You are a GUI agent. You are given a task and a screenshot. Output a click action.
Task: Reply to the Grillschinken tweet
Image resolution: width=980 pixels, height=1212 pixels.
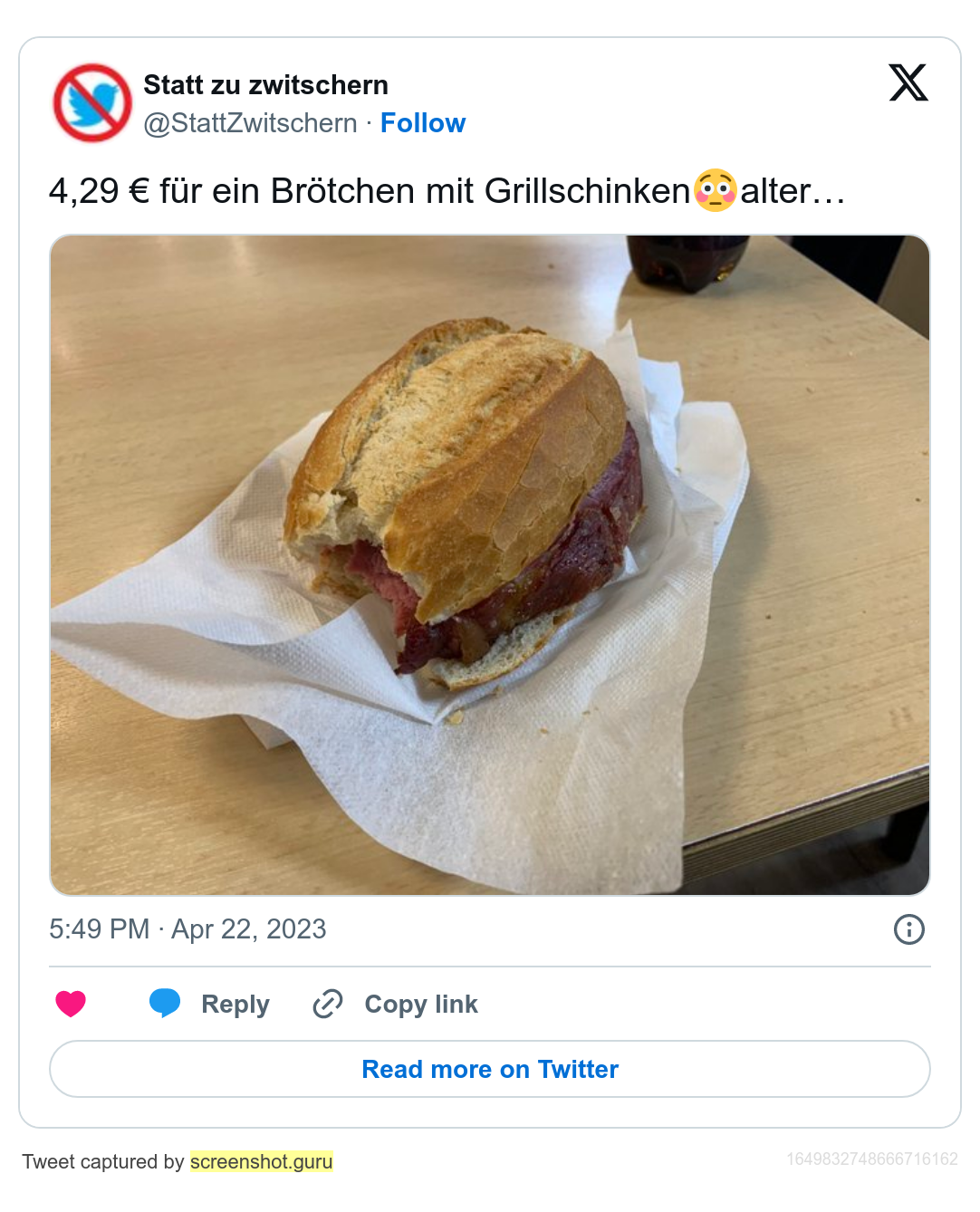click(210, 1004)
